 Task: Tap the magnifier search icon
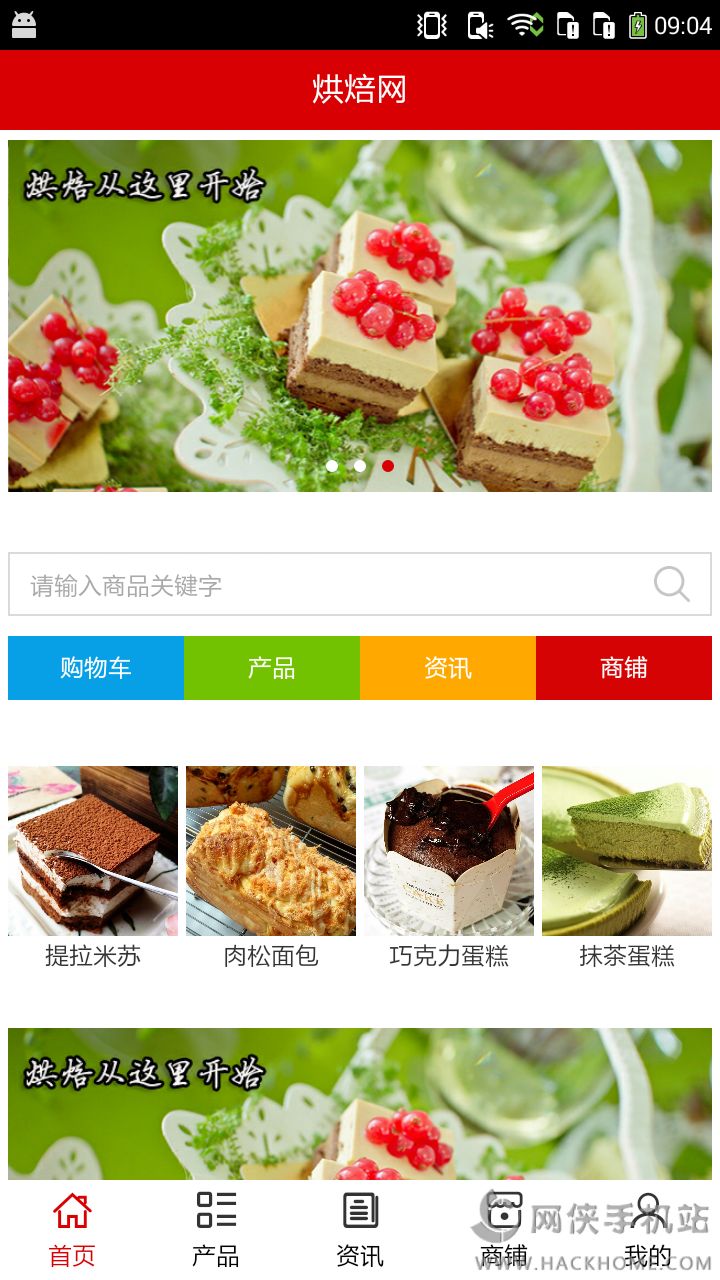tap(672, 584)
